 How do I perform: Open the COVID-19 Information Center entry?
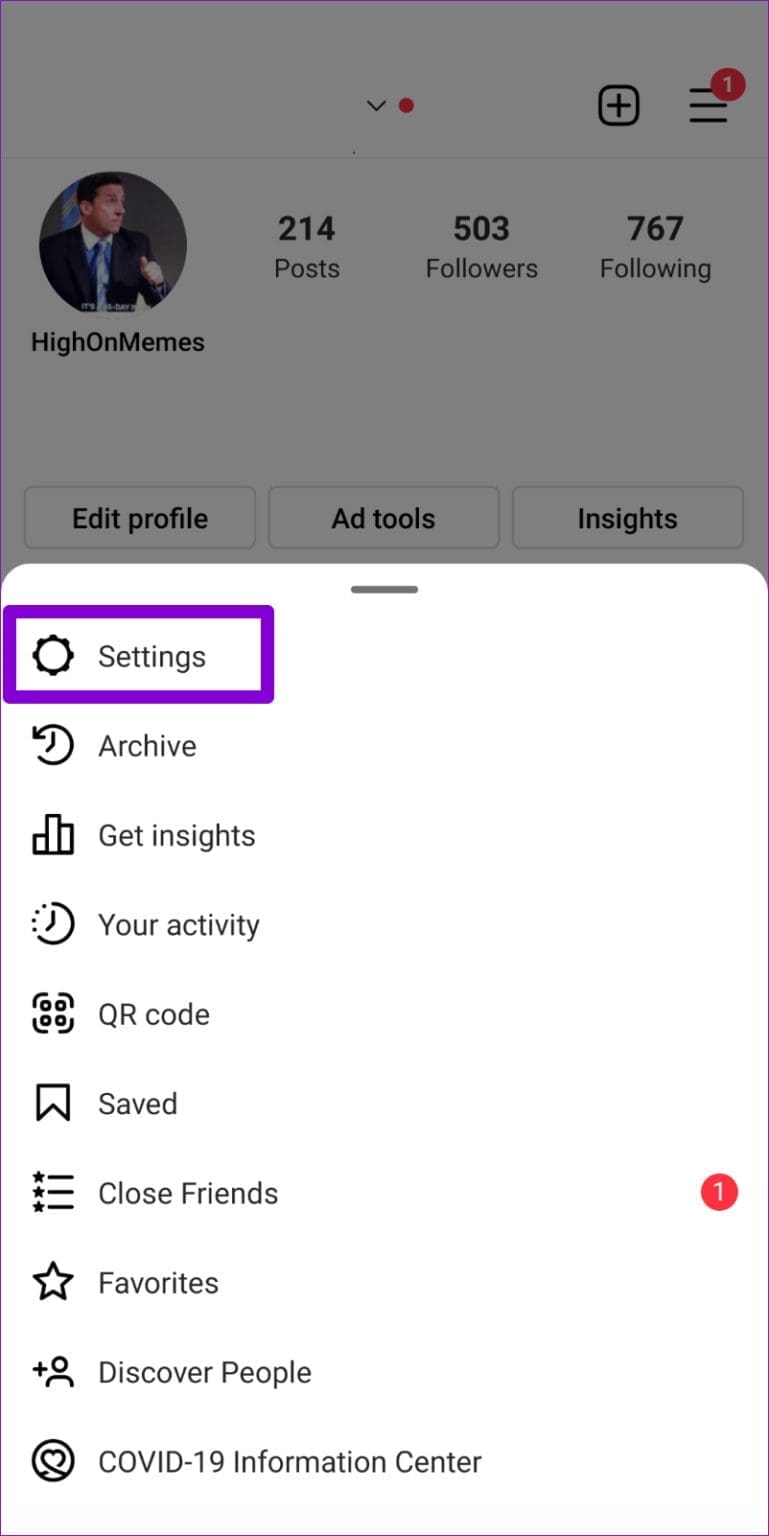pos(289,1461)
